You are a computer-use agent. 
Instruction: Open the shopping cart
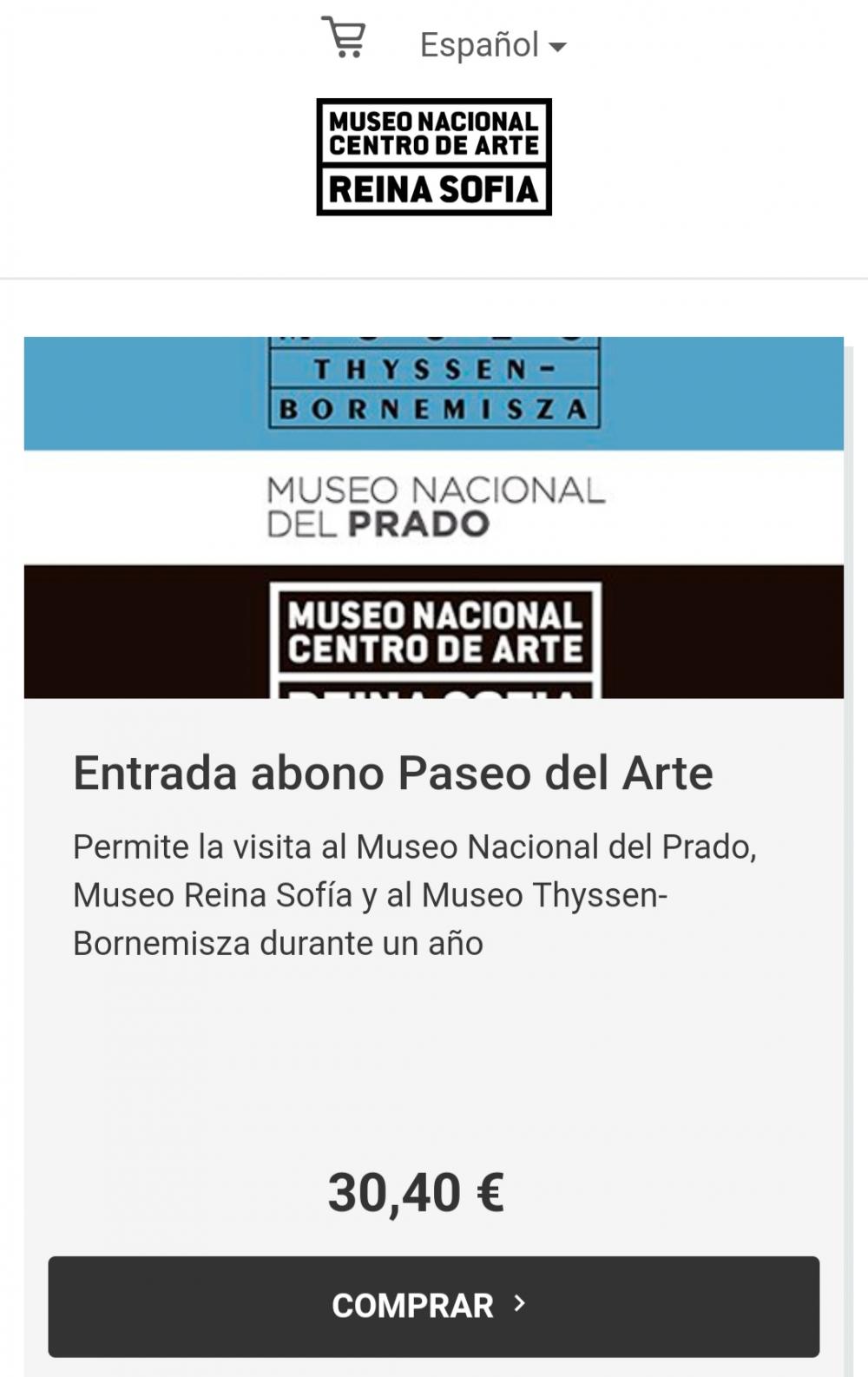(x=345, y=38)
